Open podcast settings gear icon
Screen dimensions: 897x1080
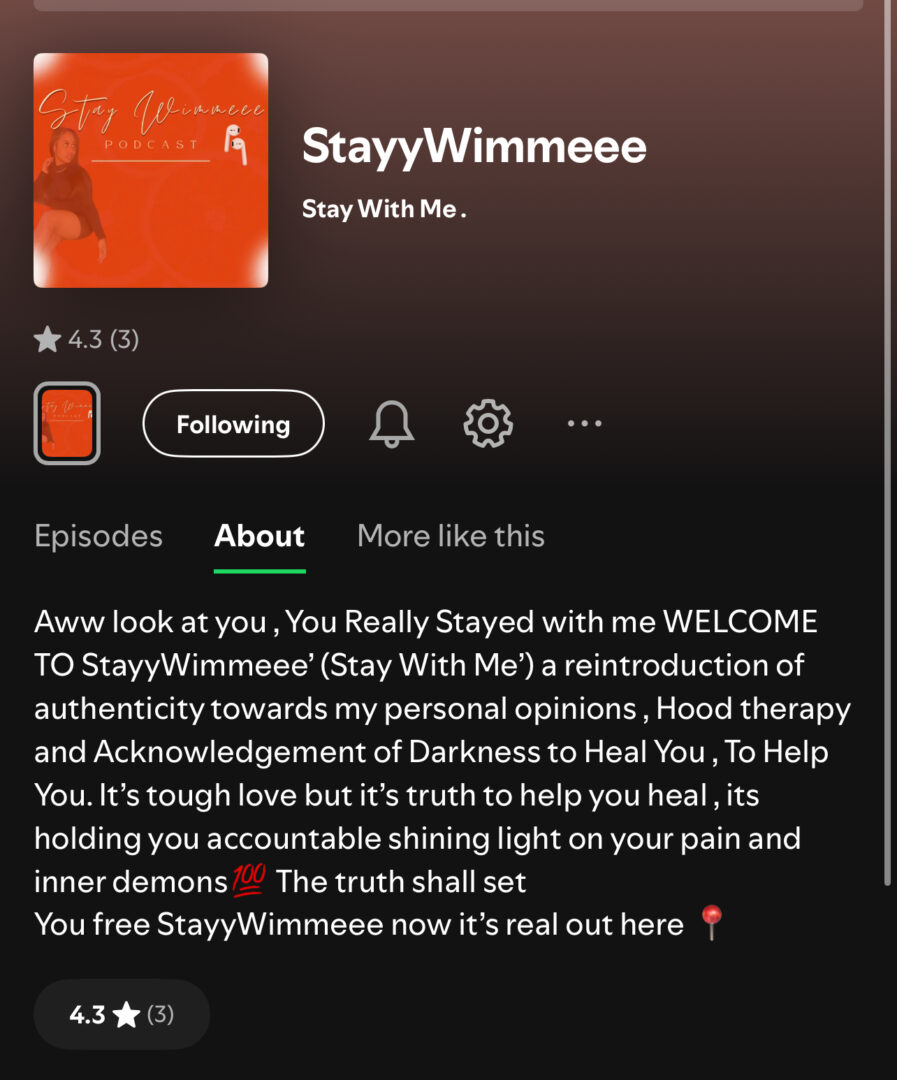click(488, 424)
